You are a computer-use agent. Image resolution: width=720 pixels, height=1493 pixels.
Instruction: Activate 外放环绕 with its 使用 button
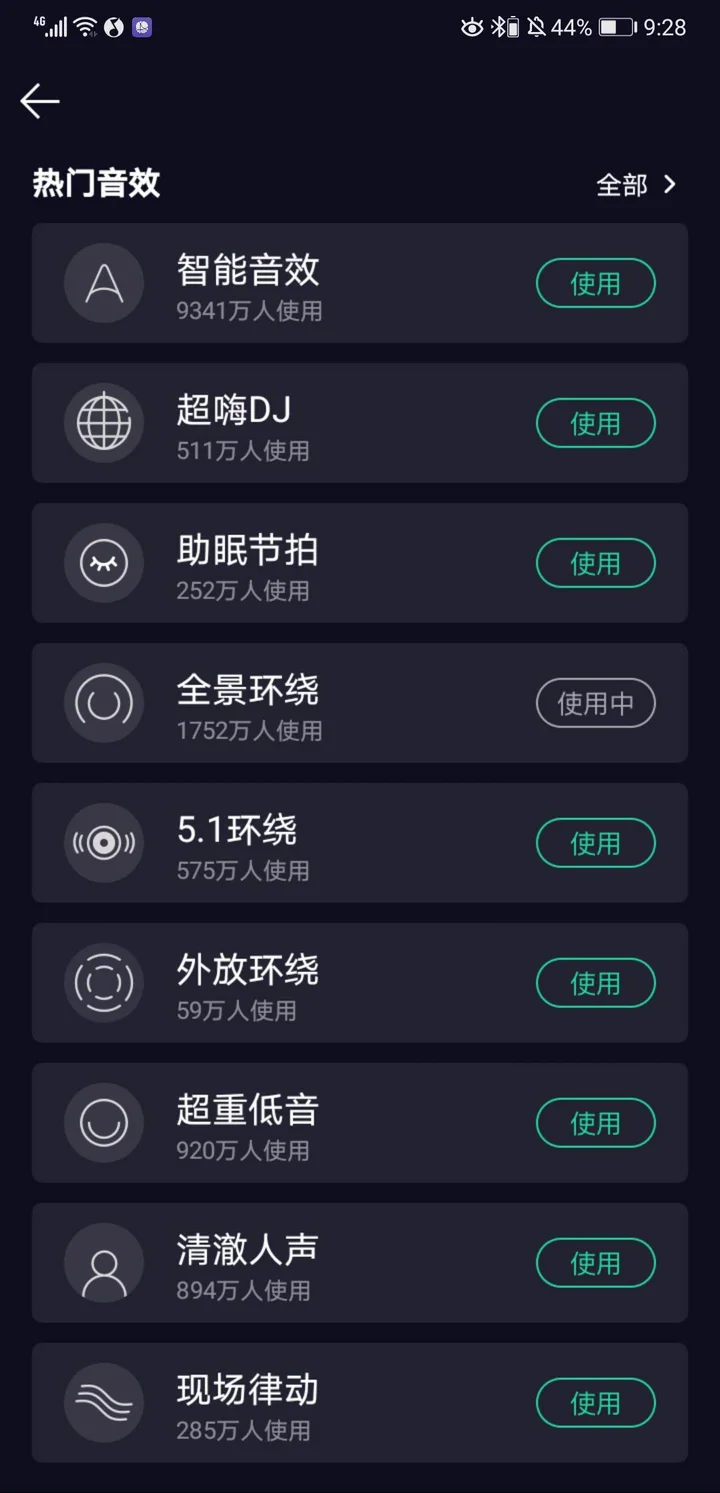596,983
